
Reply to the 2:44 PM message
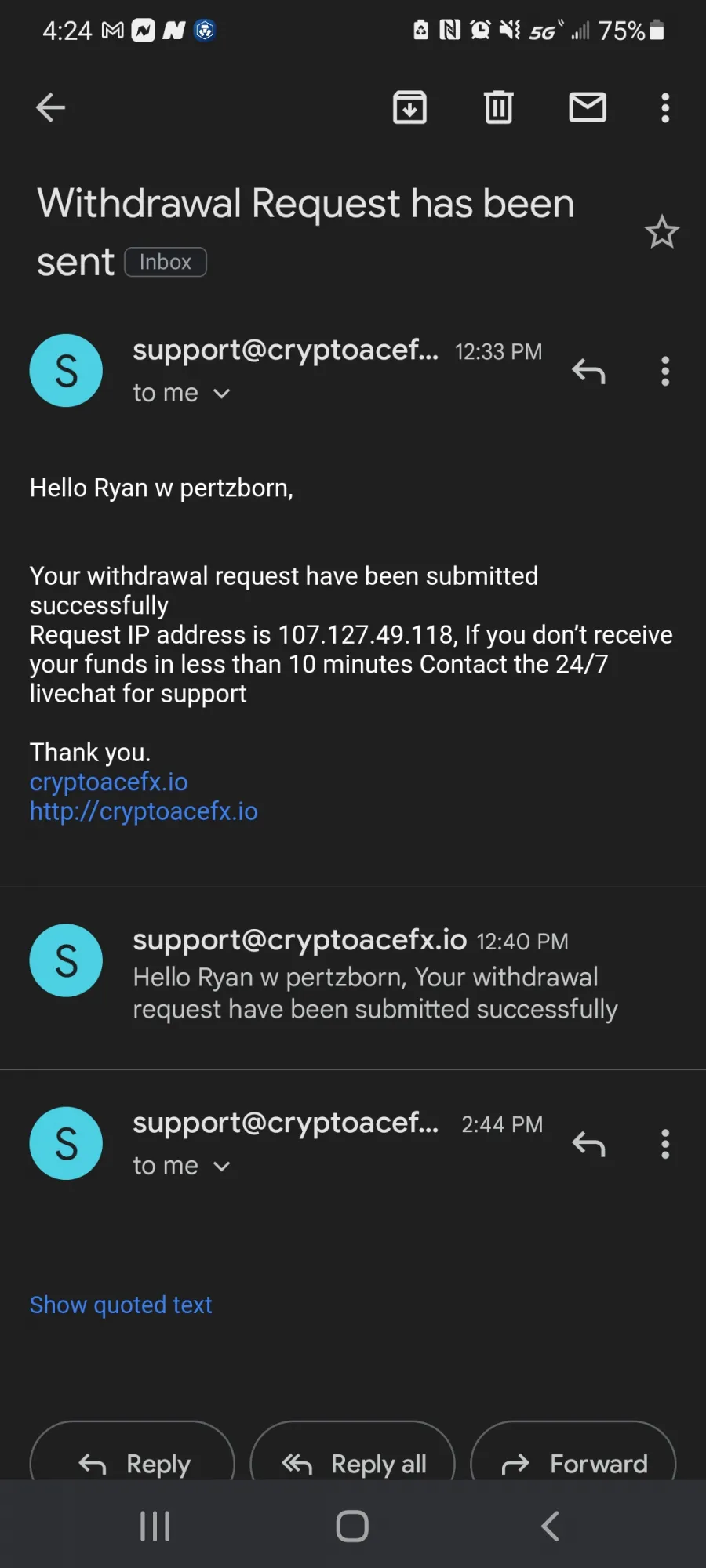tap(588, 1144)
